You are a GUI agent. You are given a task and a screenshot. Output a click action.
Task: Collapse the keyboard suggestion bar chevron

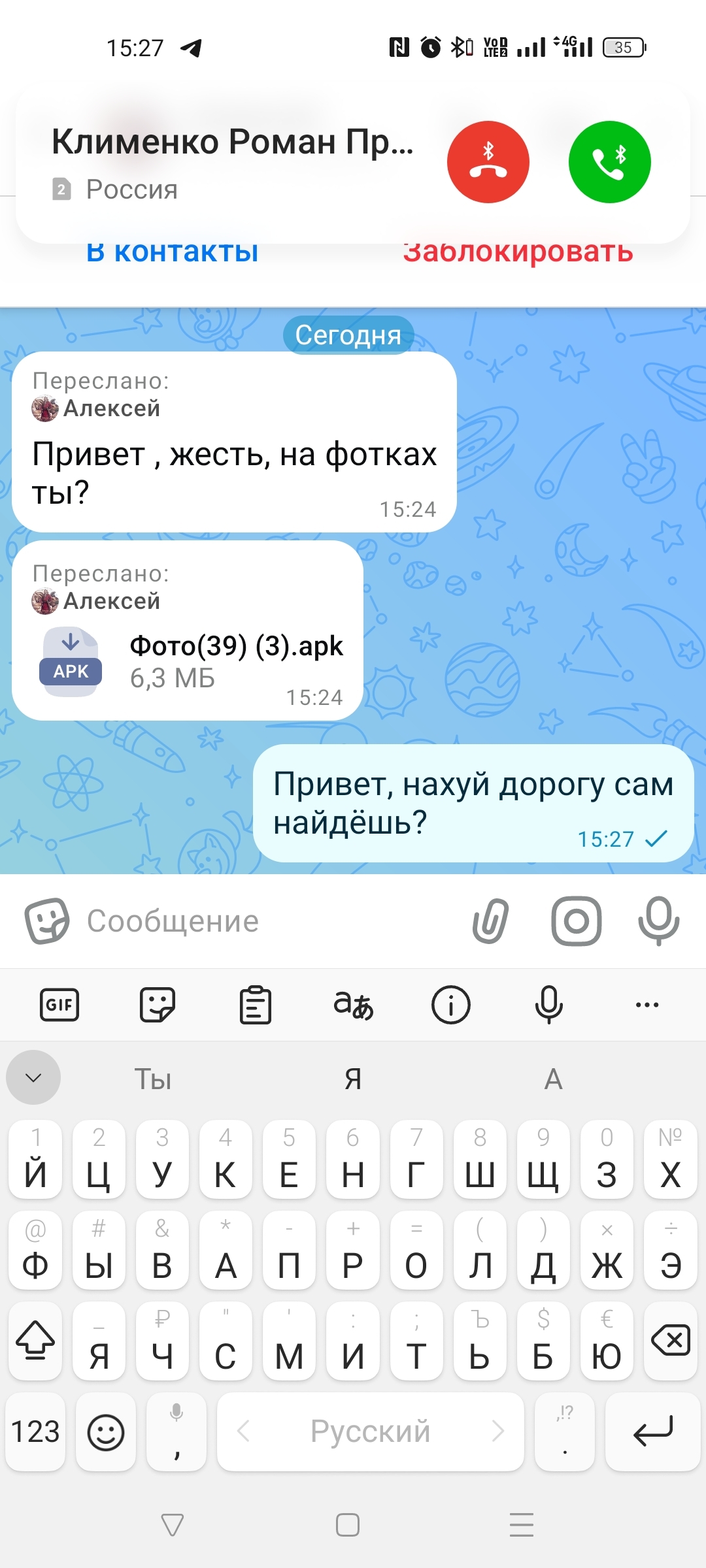pyautogui.click(x=33, y=1077)
